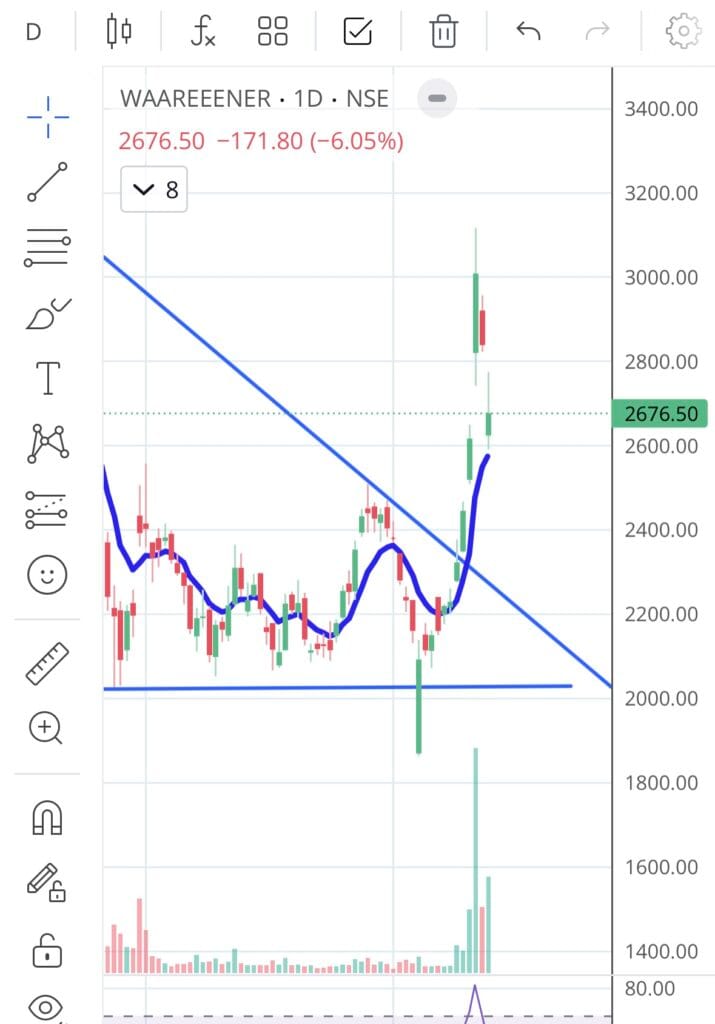The image size is (715, 1024).
Task: Select the crosshair cursor tool
Action: pos(47,117)
